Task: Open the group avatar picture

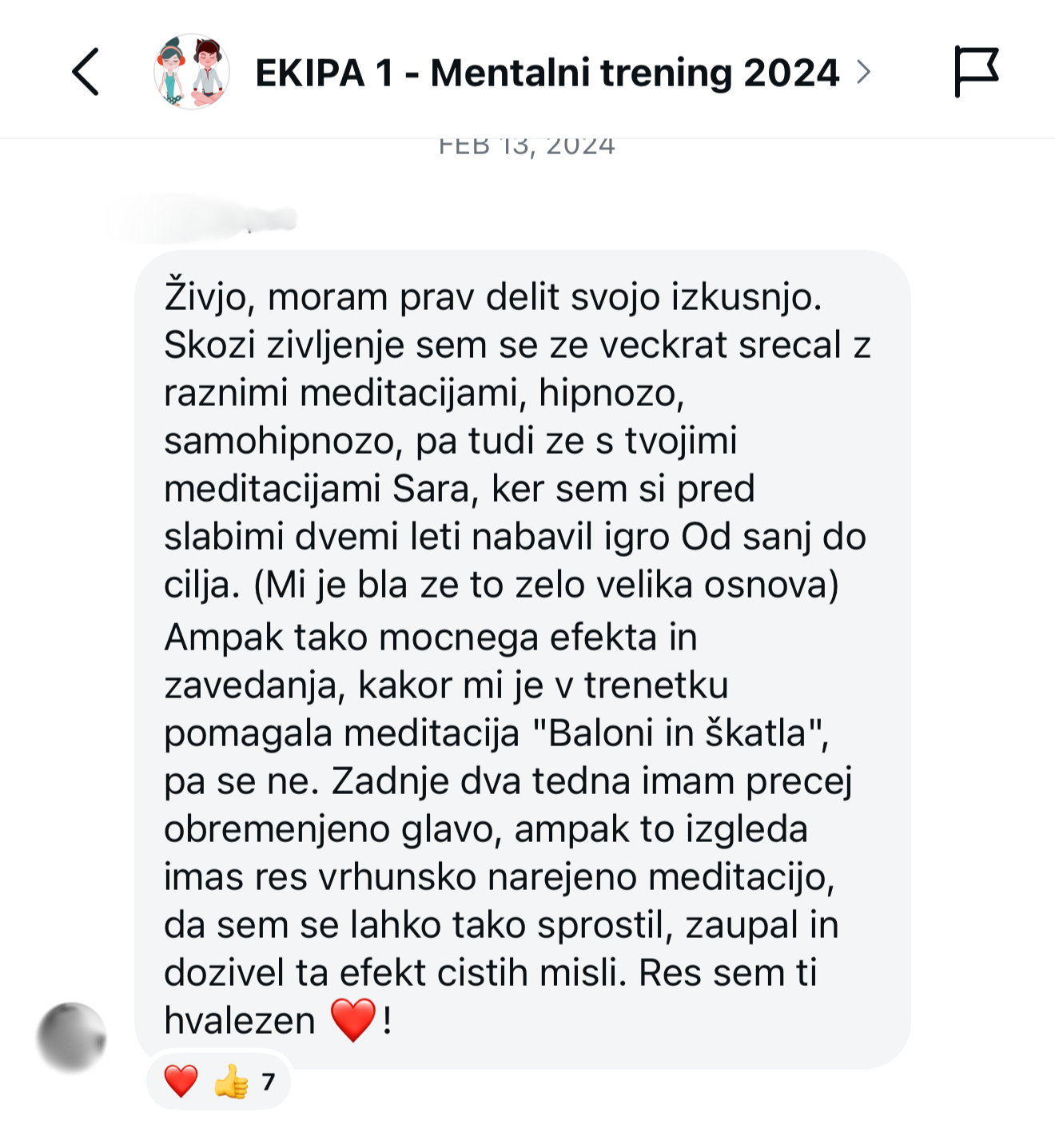Action: click(192, 72)
